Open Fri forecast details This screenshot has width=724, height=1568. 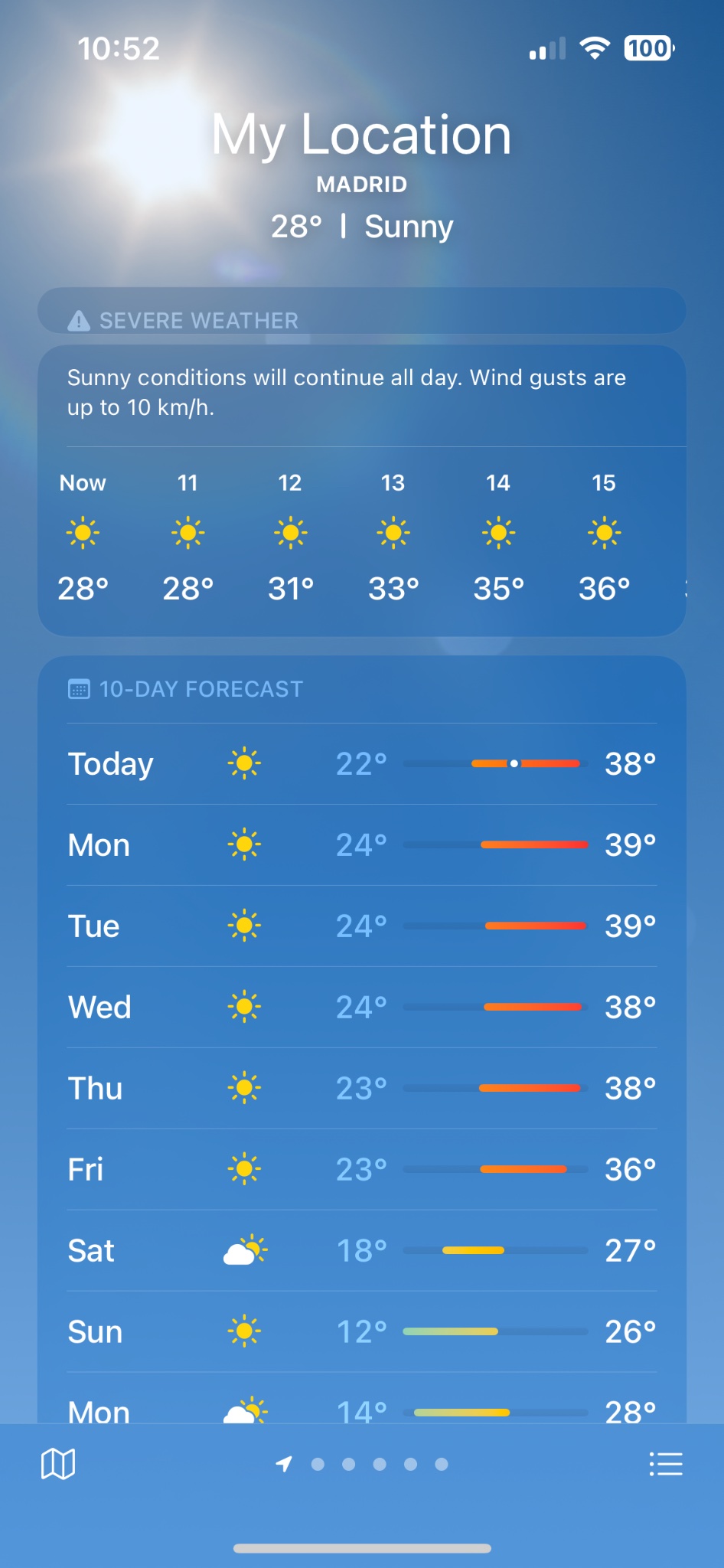[x=361, y=1170]
